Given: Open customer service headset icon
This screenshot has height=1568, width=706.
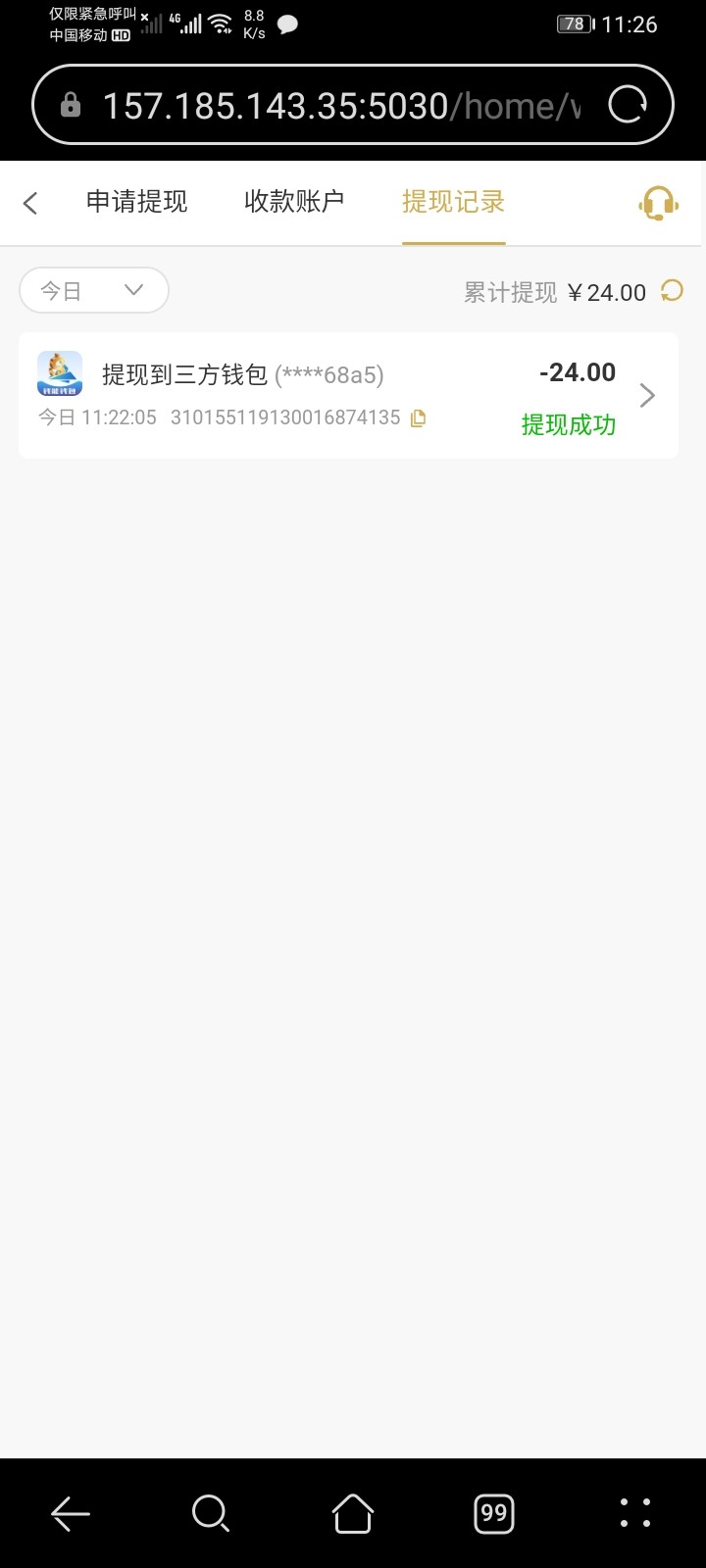Looking at the screenshot, I should pyautogui.click(x=658, y=203).
